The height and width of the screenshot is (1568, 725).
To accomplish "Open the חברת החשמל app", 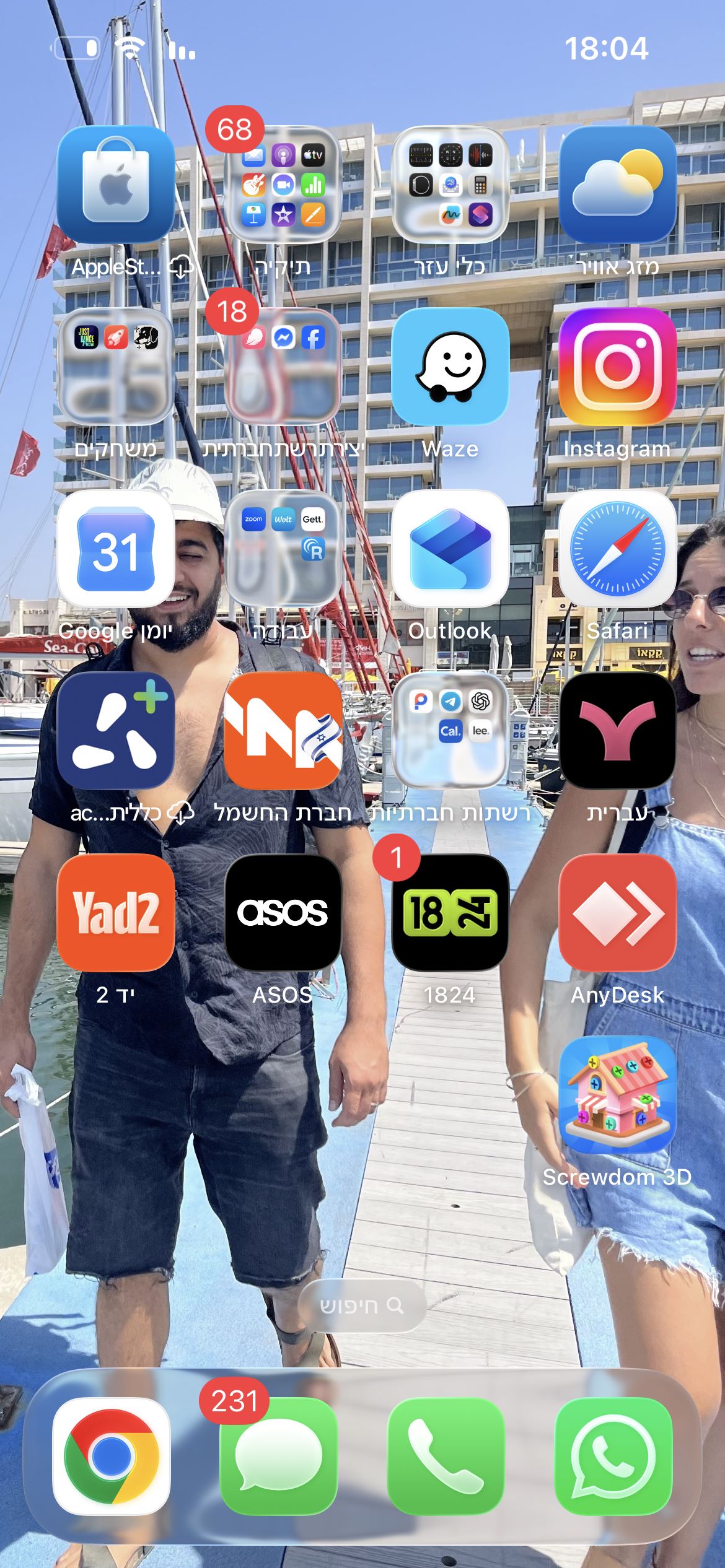I will (283, 730).
